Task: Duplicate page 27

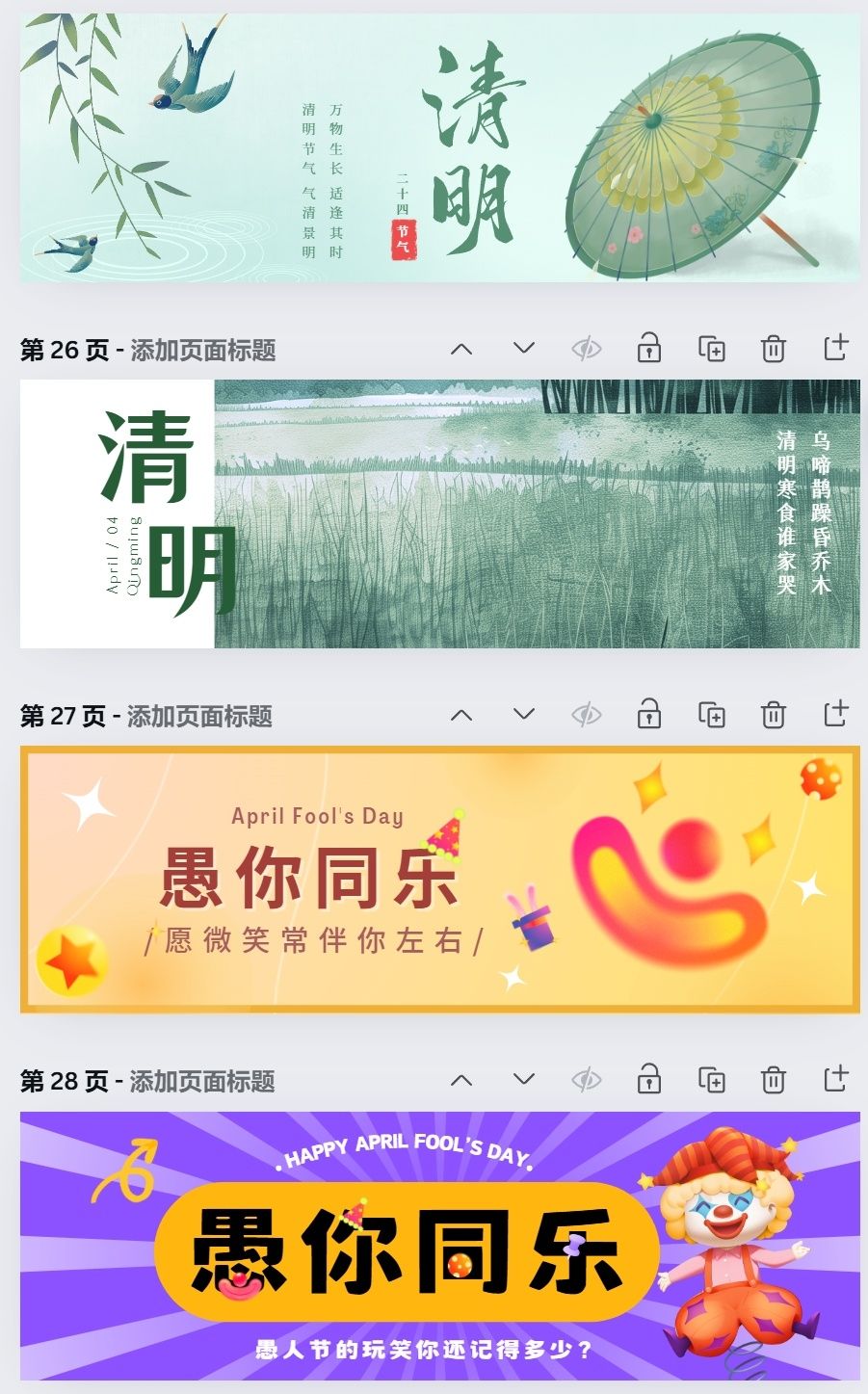Action: point(711,715)
